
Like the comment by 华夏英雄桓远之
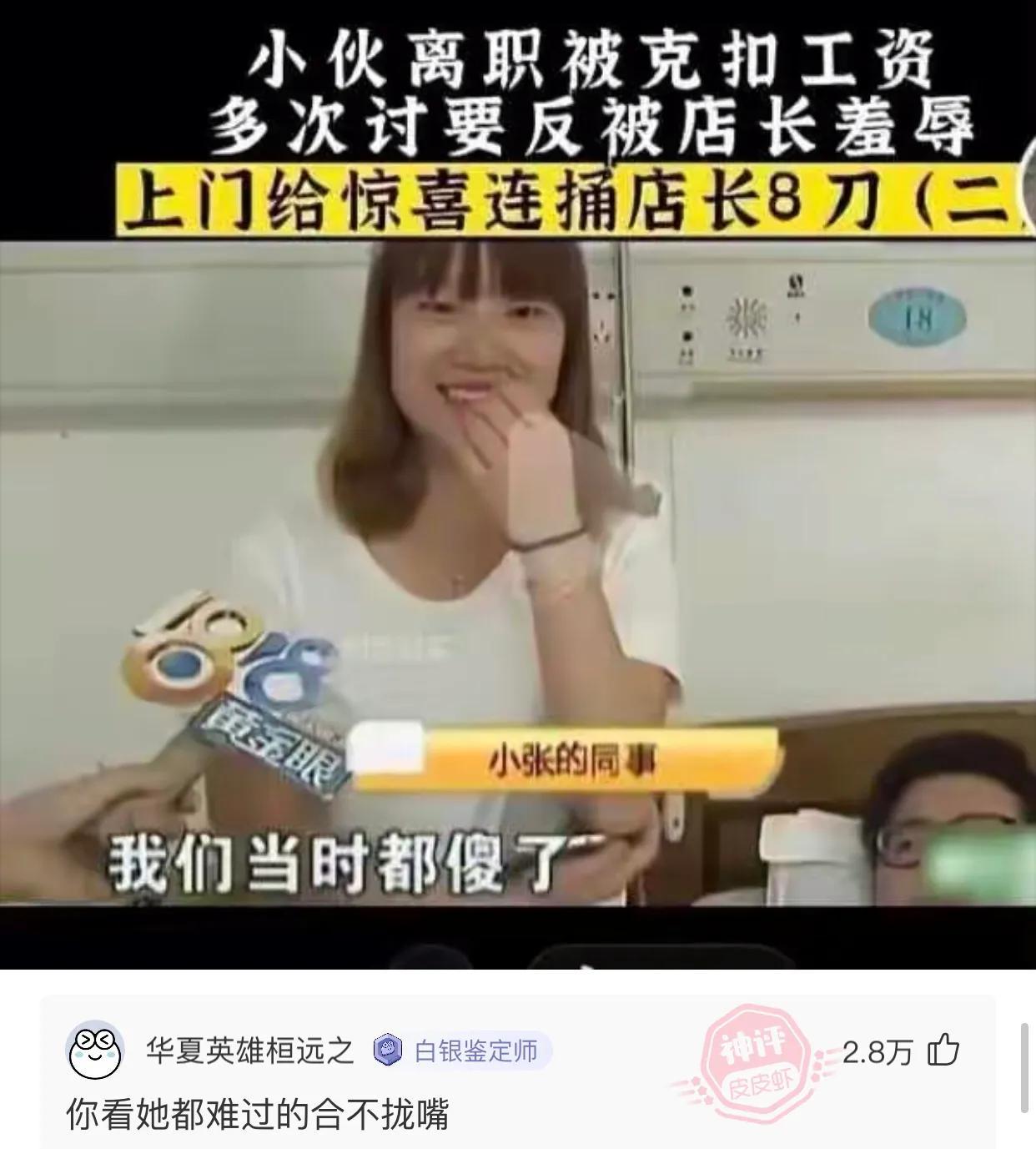coord(943,1051)
